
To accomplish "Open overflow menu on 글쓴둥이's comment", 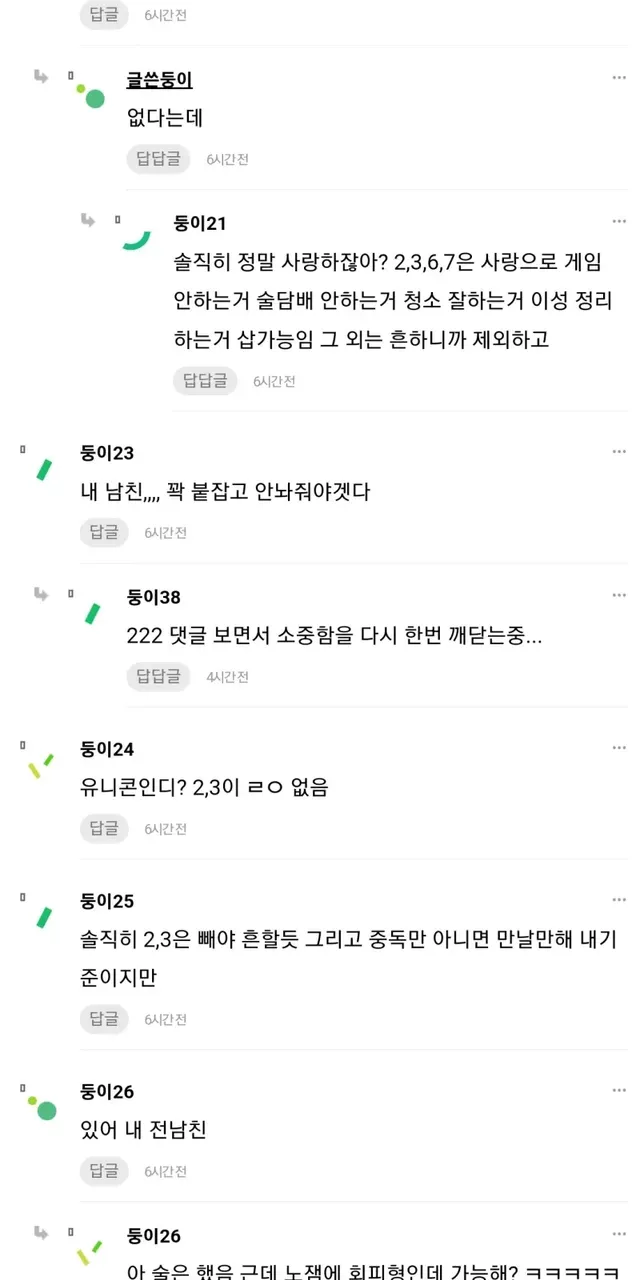I will click(619, 78).
